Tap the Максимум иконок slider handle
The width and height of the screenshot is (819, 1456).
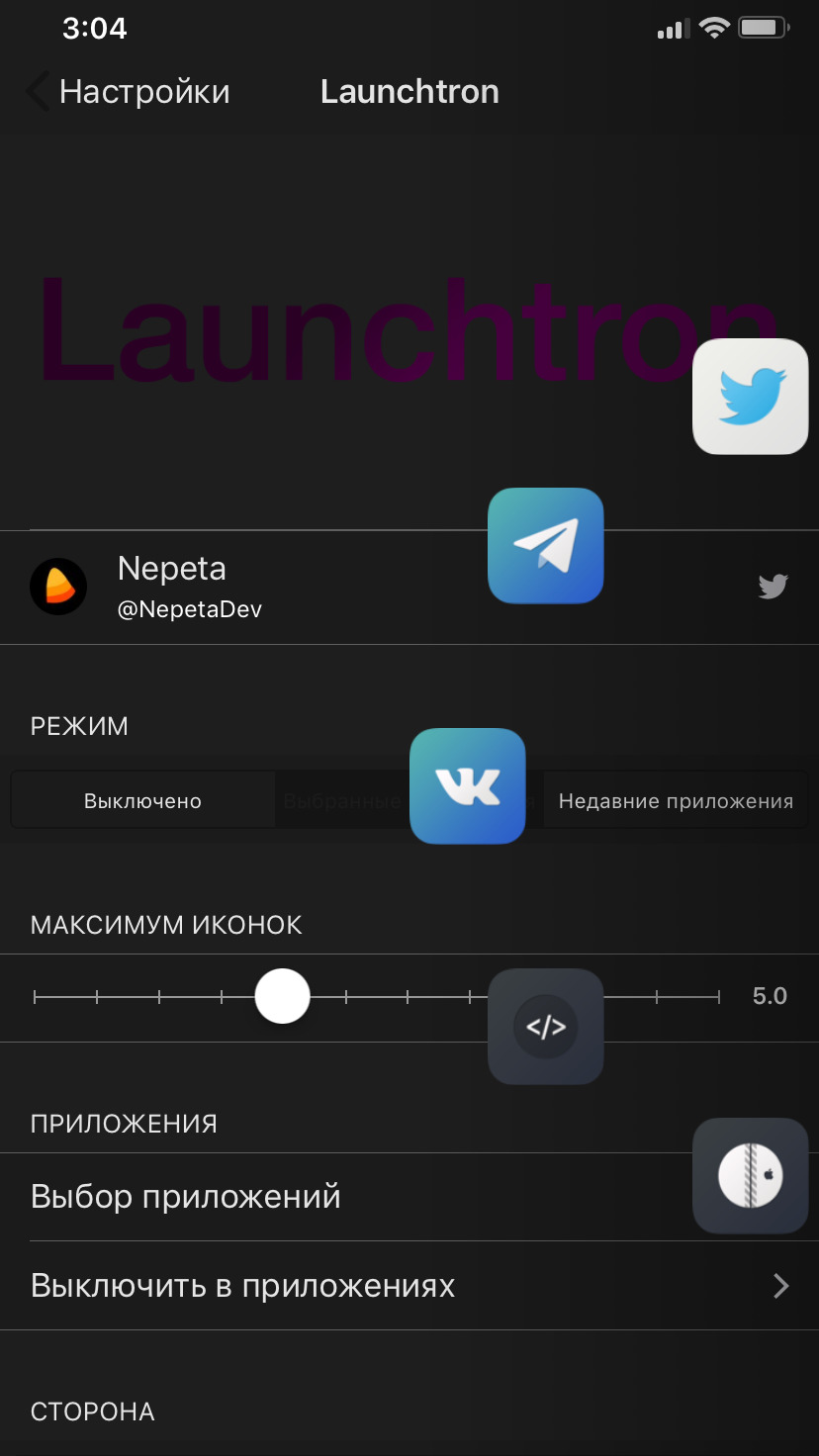(283, 996)
